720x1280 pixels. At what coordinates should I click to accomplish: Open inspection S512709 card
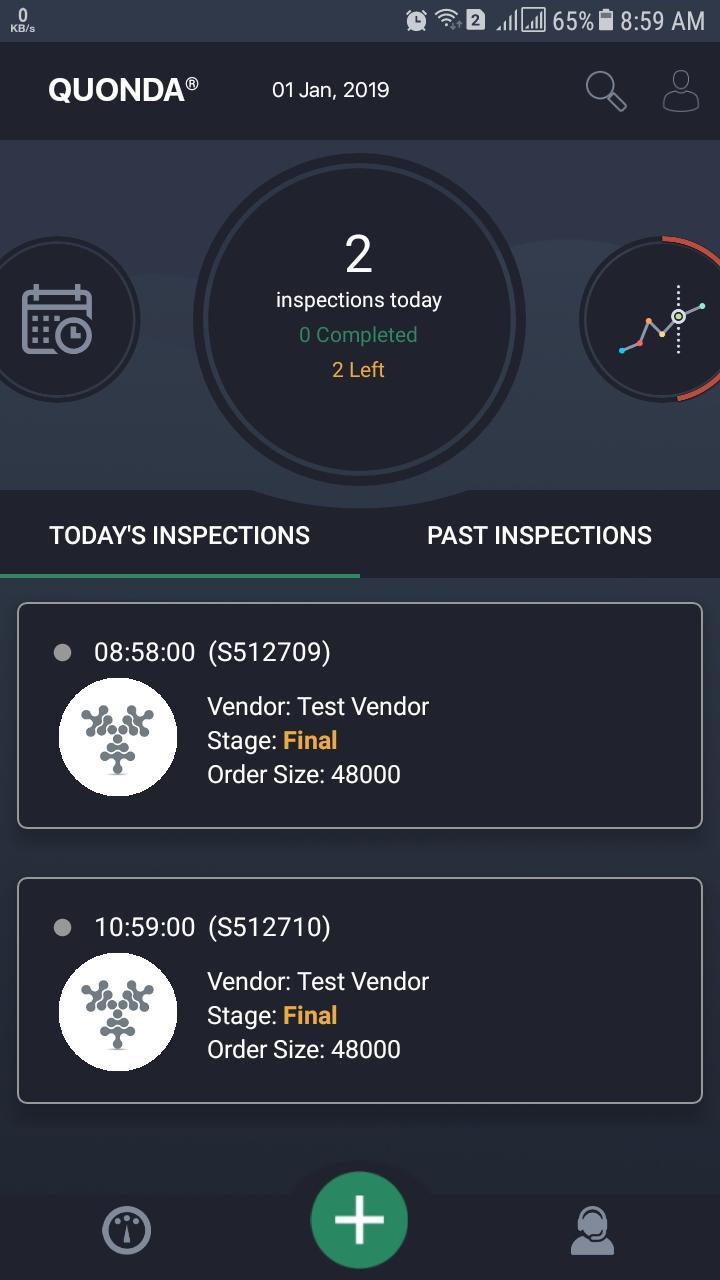[x=360, y=715]
